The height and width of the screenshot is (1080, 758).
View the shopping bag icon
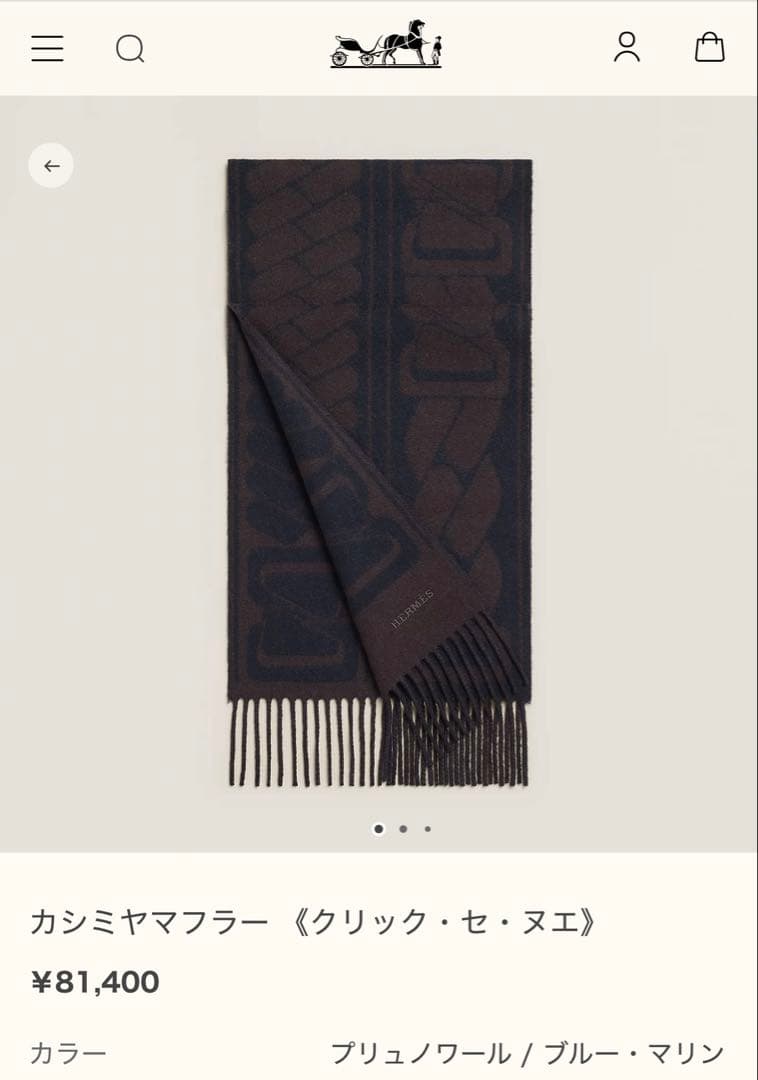(x=711, y=48)
